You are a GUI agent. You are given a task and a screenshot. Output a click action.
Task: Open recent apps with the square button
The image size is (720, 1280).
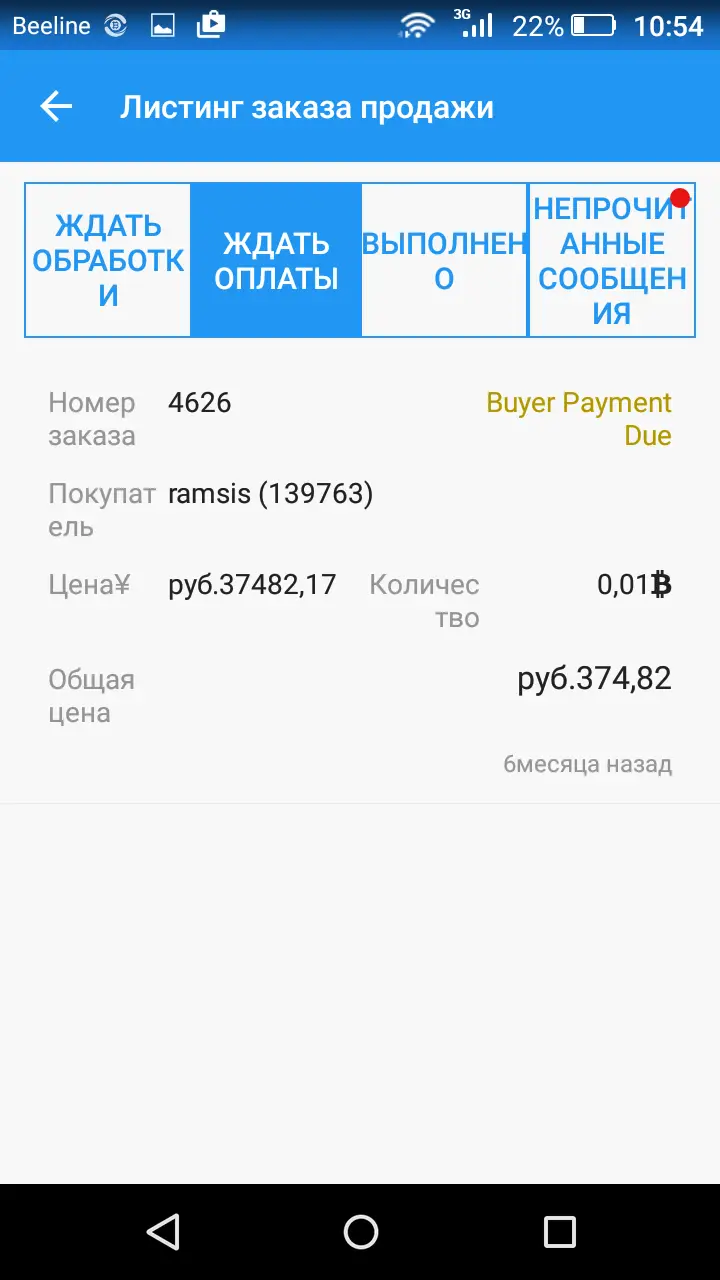click(x=560, y=1233)
